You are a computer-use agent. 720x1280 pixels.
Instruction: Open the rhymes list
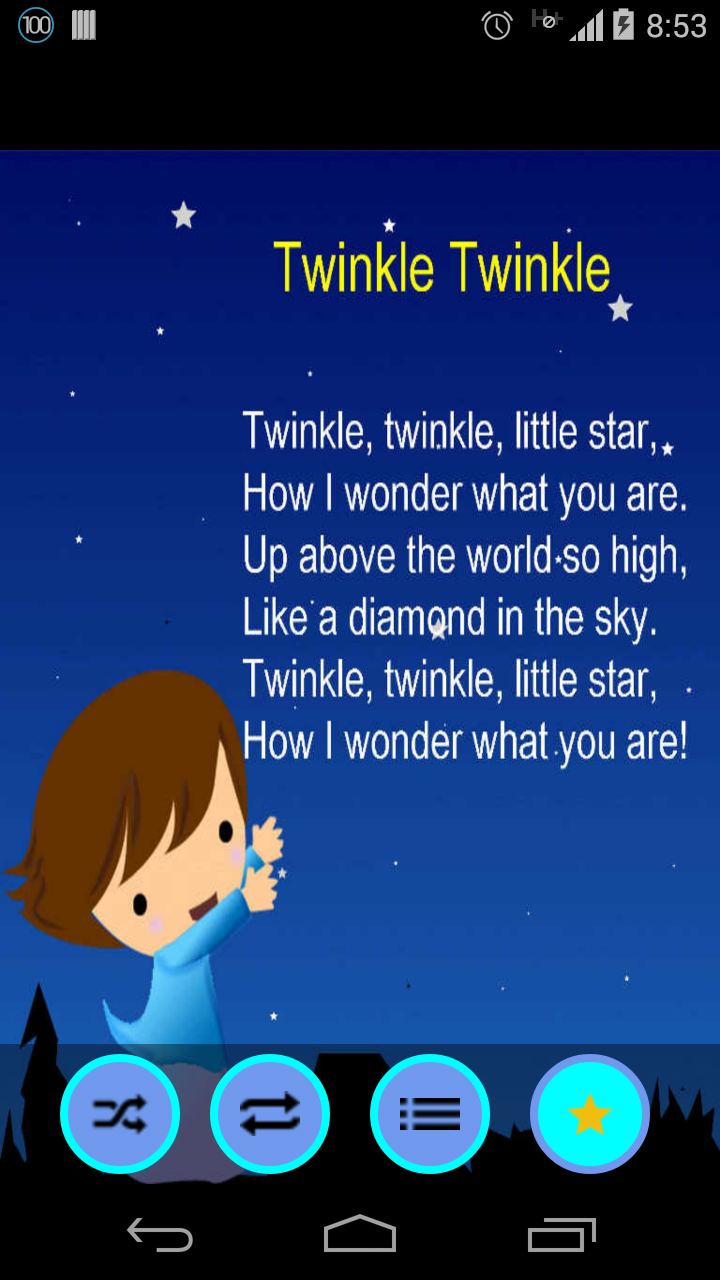[x=430, y=1113]
